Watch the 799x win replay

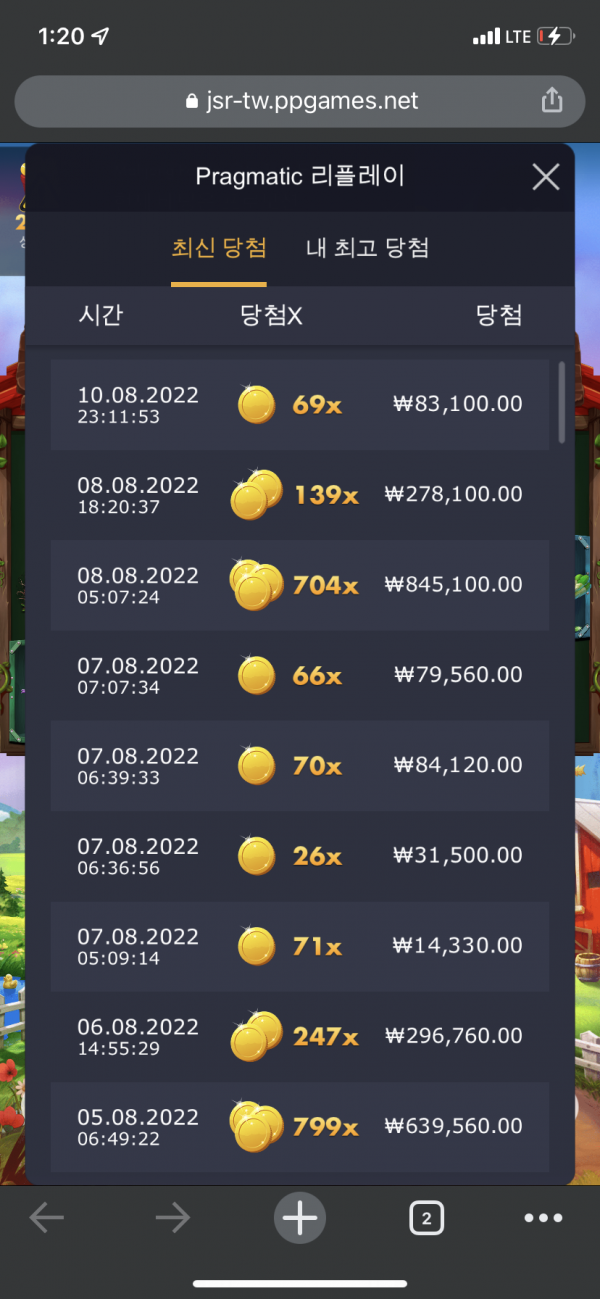(x=300, y=1126)
